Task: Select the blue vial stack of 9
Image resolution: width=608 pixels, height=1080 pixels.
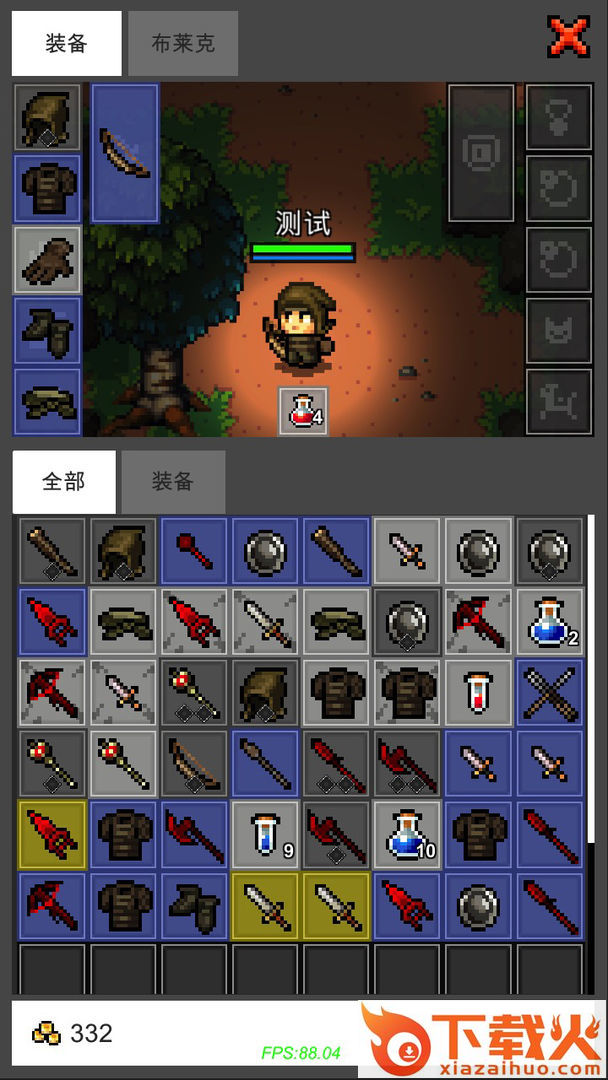Action: coord(265,835)
